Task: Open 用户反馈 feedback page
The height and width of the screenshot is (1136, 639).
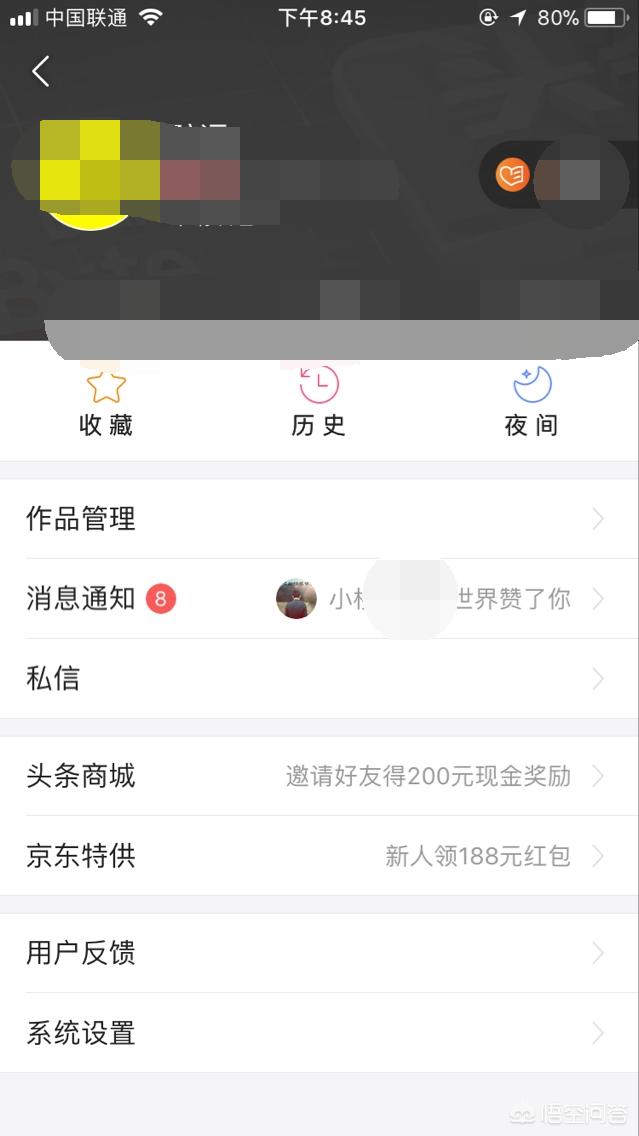Action: [x=319, y=953]
